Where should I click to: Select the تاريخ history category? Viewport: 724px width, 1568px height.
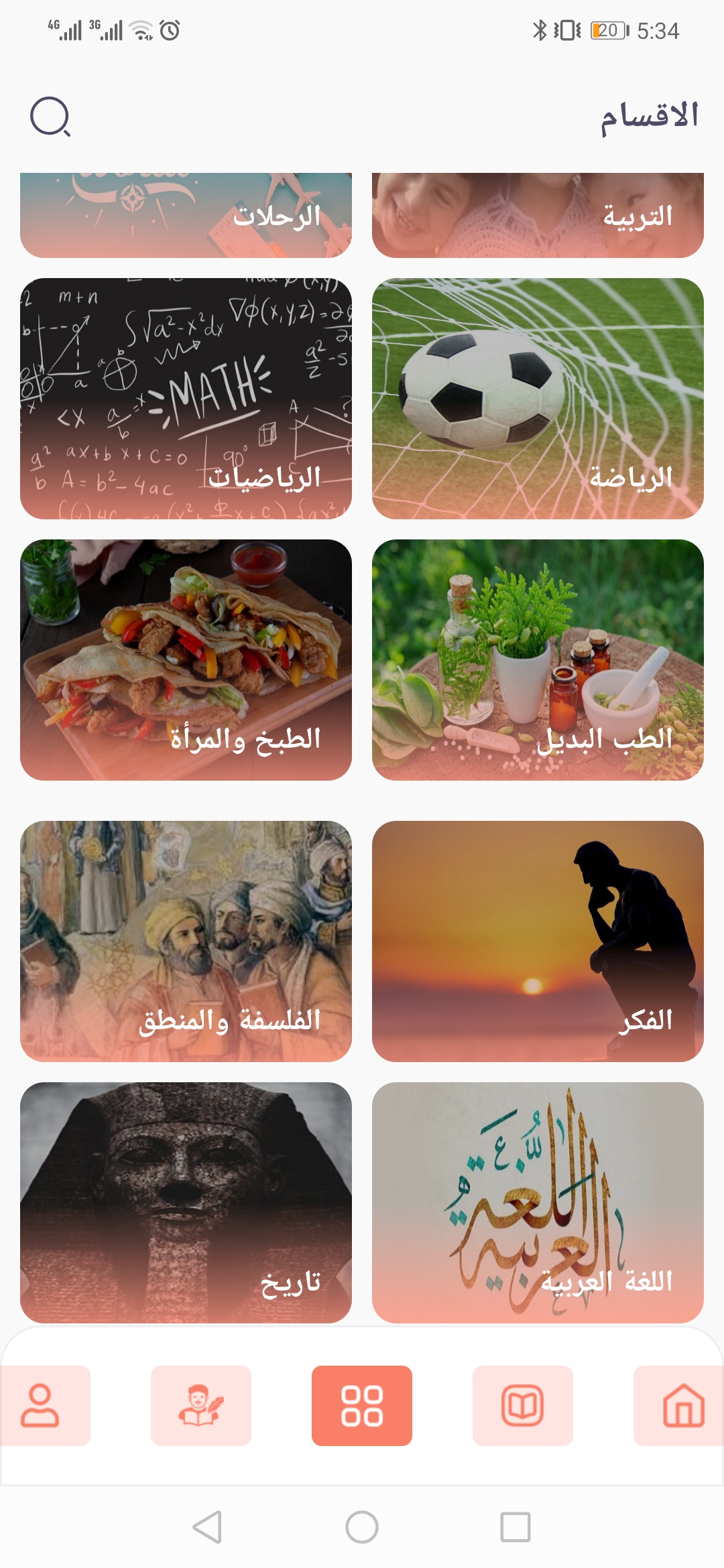[x=186, y=1203]
